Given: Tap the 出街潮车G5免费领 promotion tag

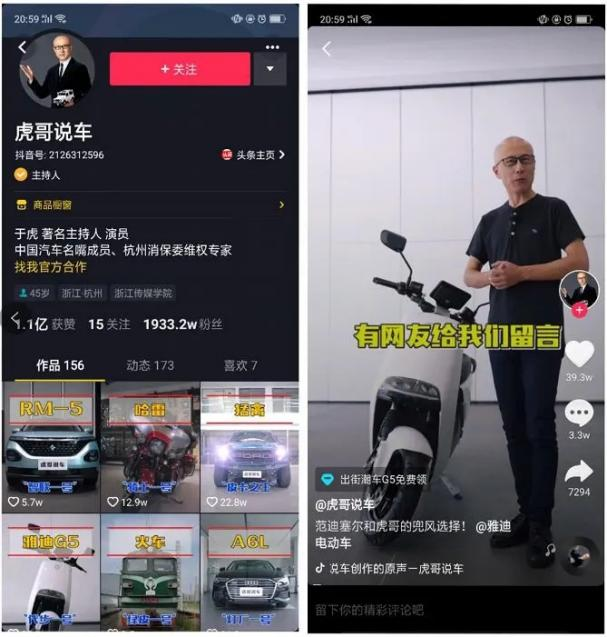Looking at the screenshot, I should click(375, 479).
